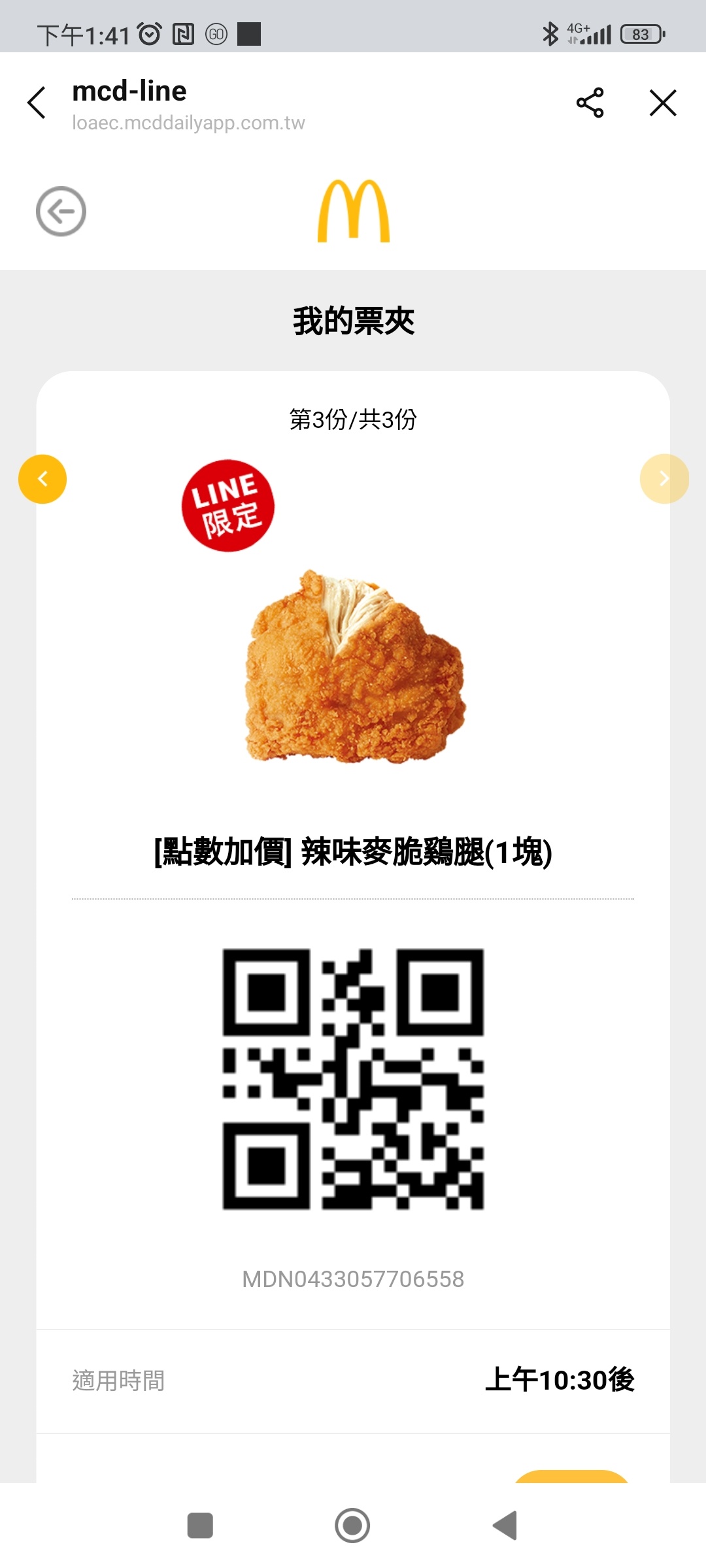This screenshot has width=706, height=1568.
Task: Tap the faded yellow next-coupon arrow
Action: (x=664, y=479)
